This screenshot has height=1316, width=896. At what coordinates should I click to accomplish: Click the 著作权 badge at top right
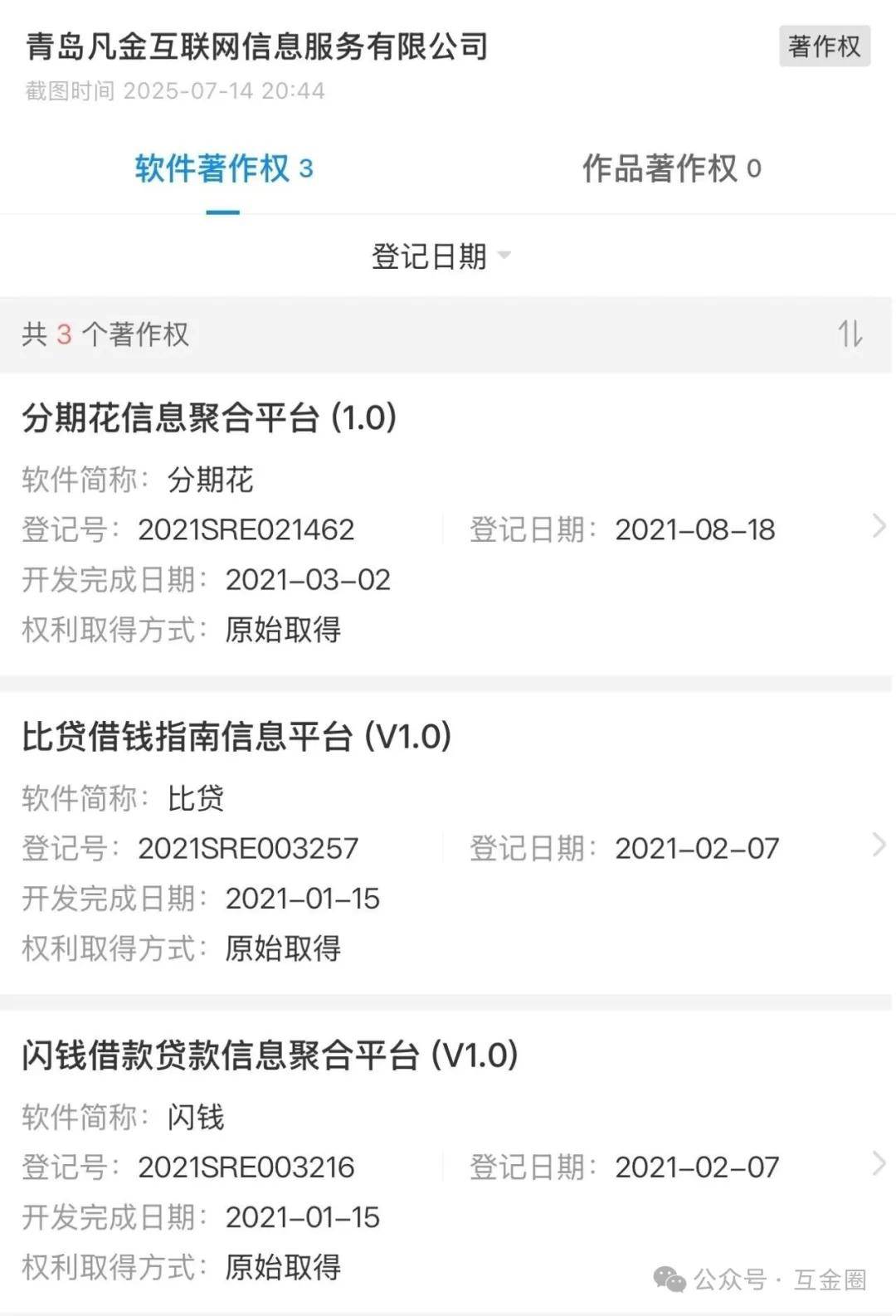click(825, 47)
